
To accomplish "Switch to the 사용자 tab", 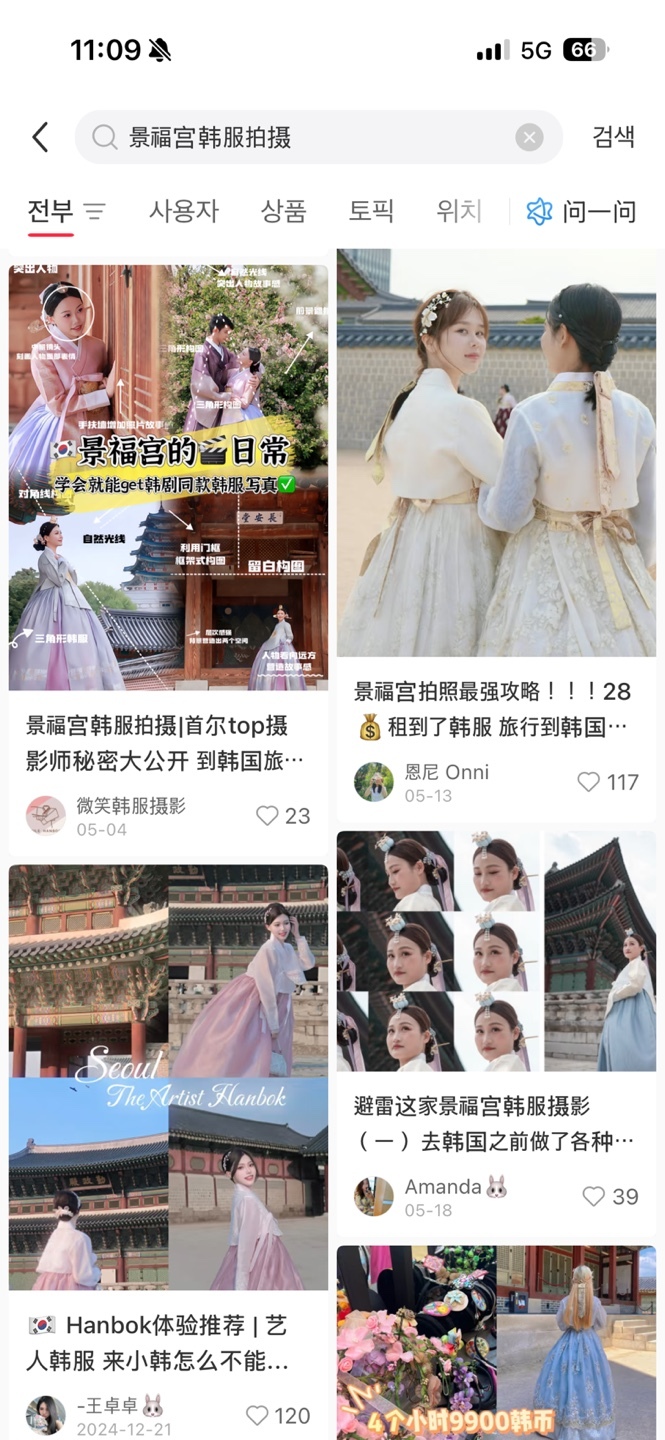I will click(x=183, y=211).
